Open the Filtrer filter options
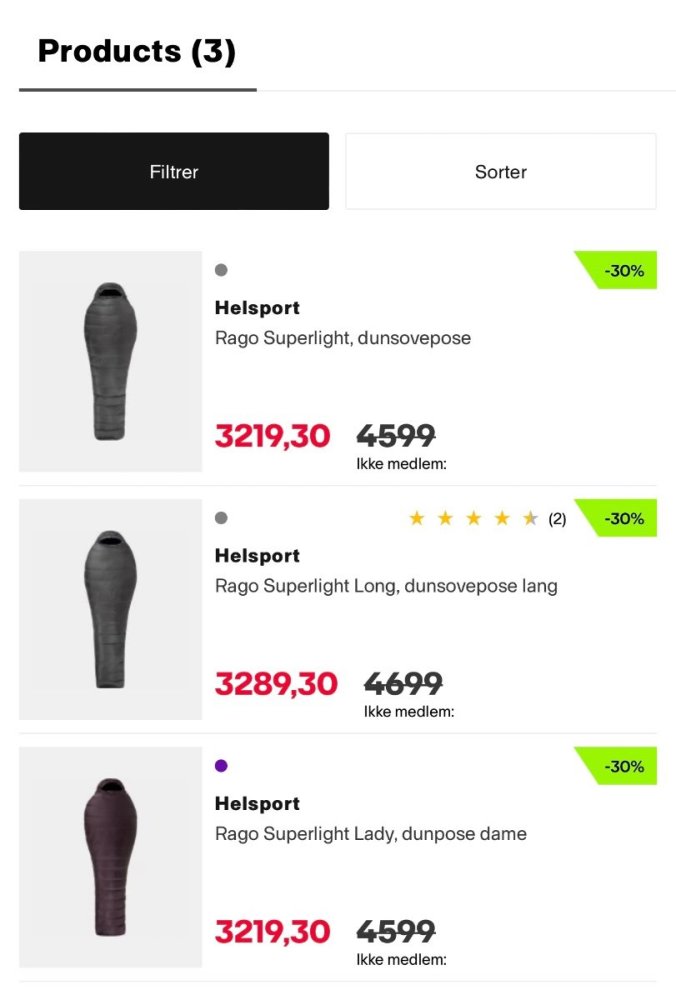This screenshot has height=1000, width=676. tap(173, 171)
